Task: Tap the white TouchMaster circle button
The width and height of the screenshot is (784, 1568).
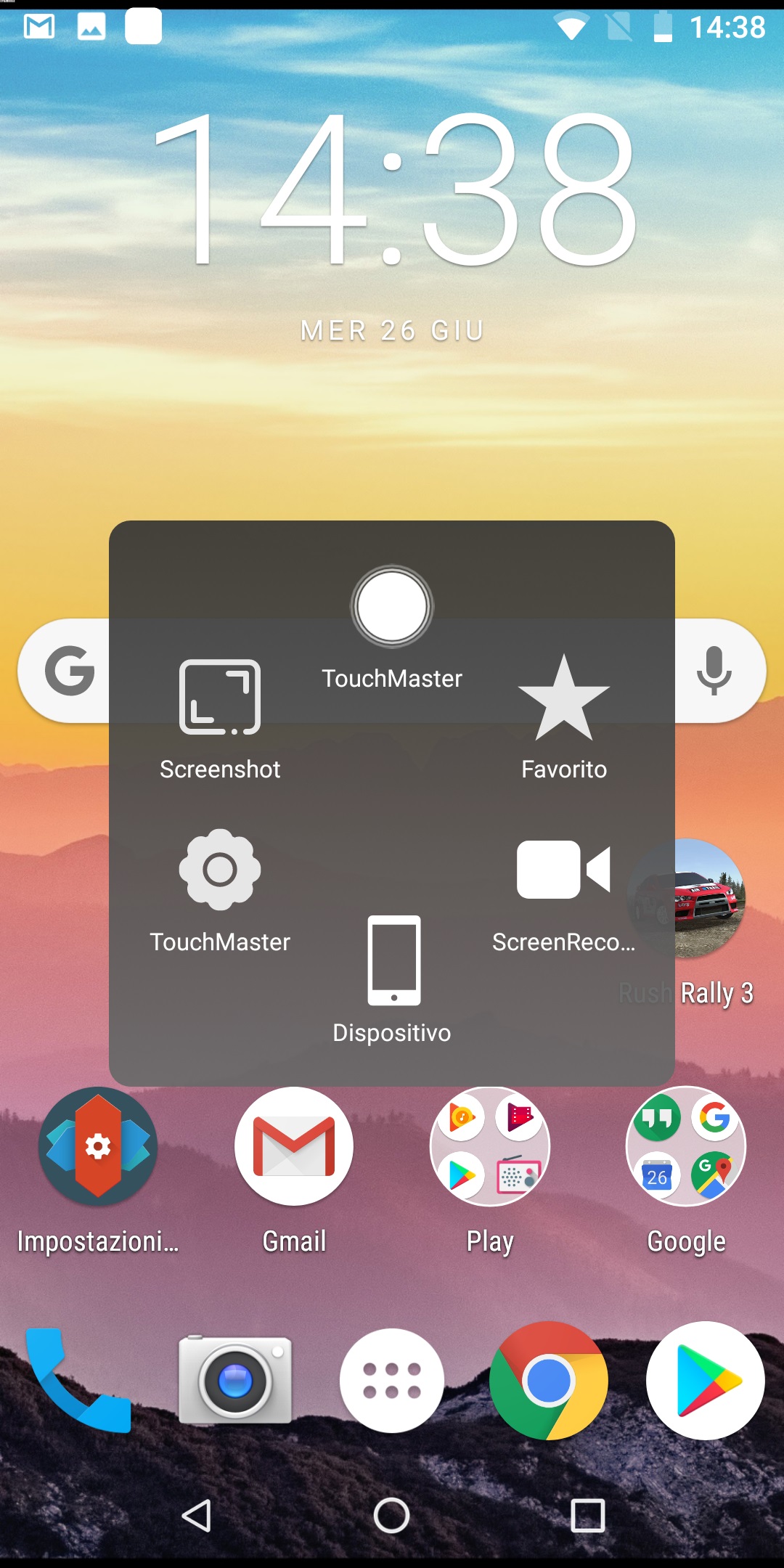Action: pyautogui.click(x=392, y=607)
